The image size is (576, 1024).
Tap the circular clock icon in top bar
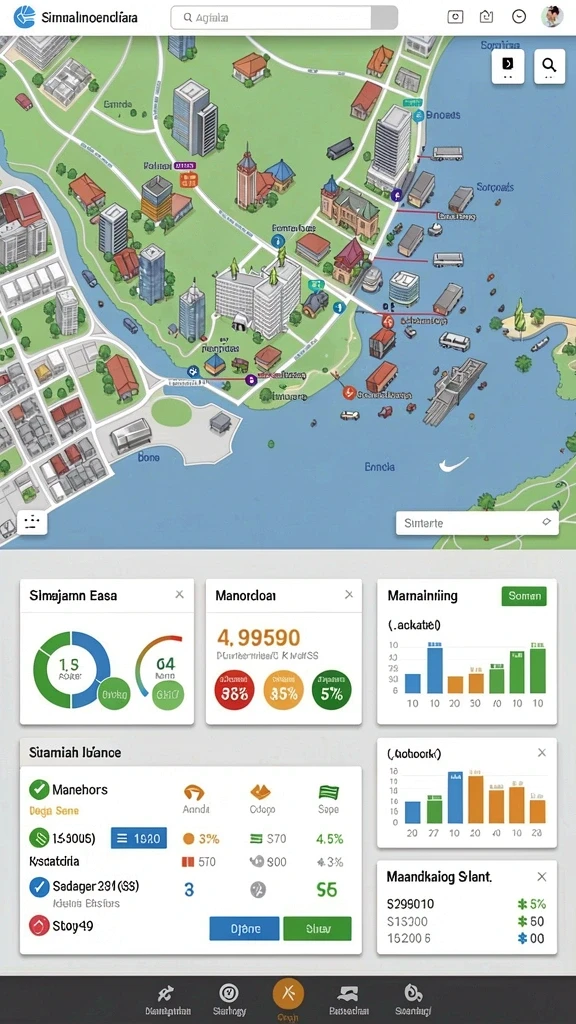tap(519, 17)
